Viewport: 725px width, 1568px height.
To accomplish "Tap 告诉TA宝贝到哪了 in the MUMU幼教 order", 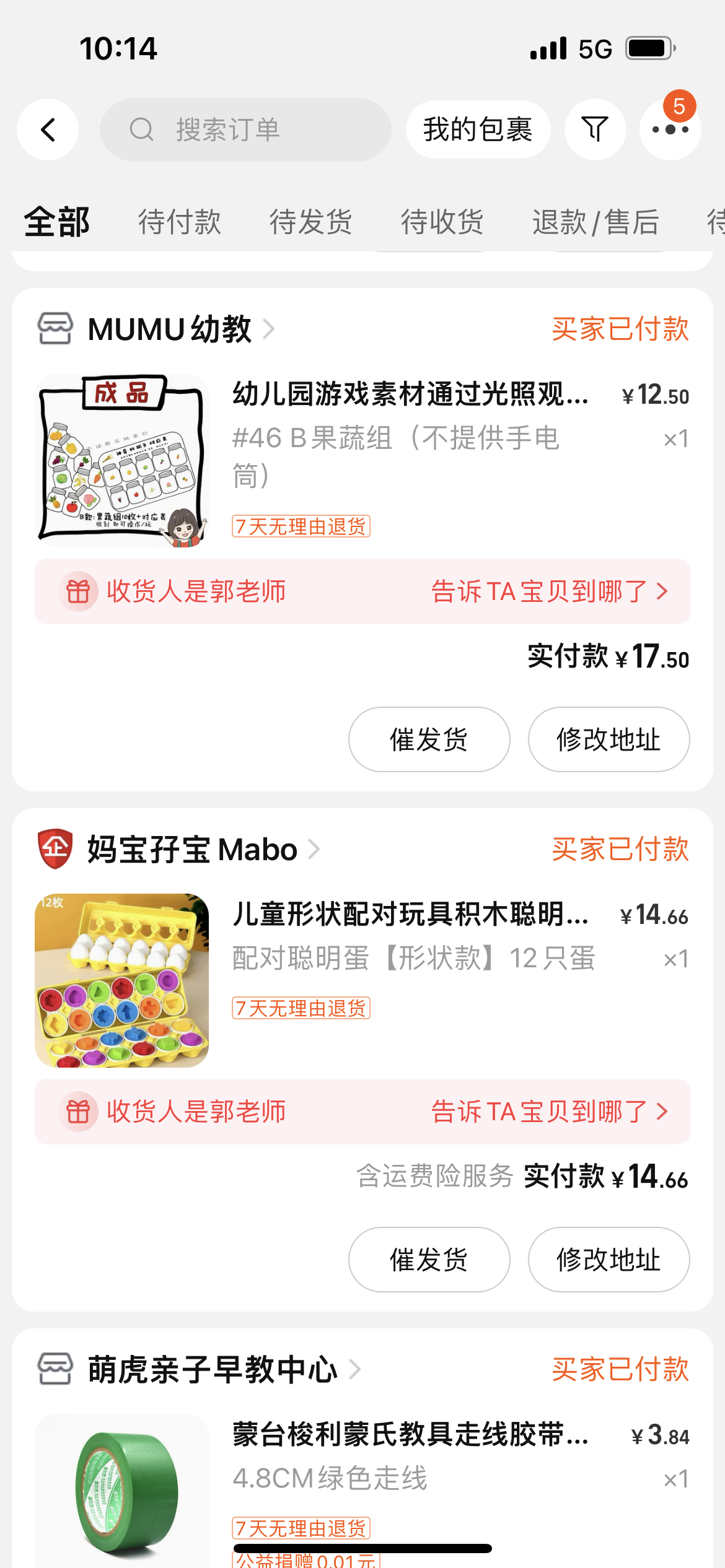I will pos(549,591).
